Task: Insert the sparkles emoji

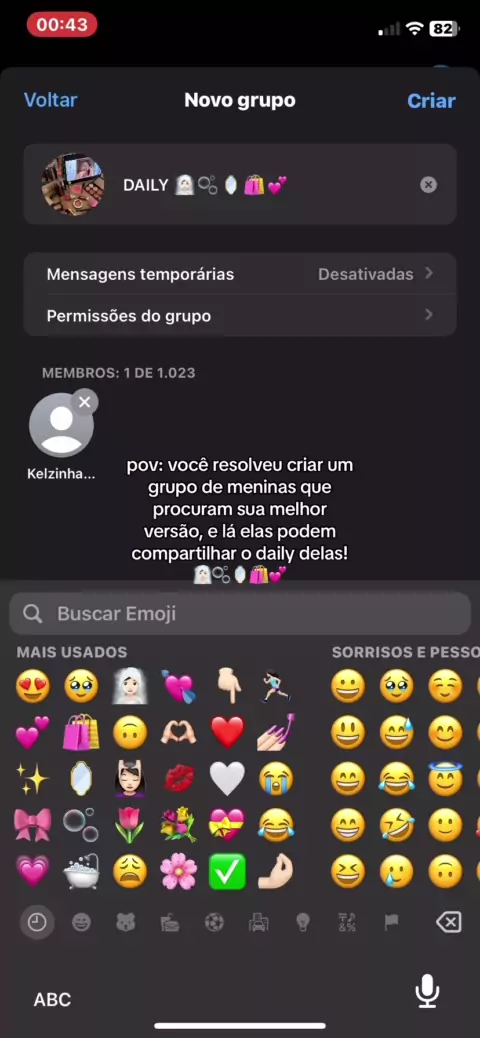Action: 32,778
